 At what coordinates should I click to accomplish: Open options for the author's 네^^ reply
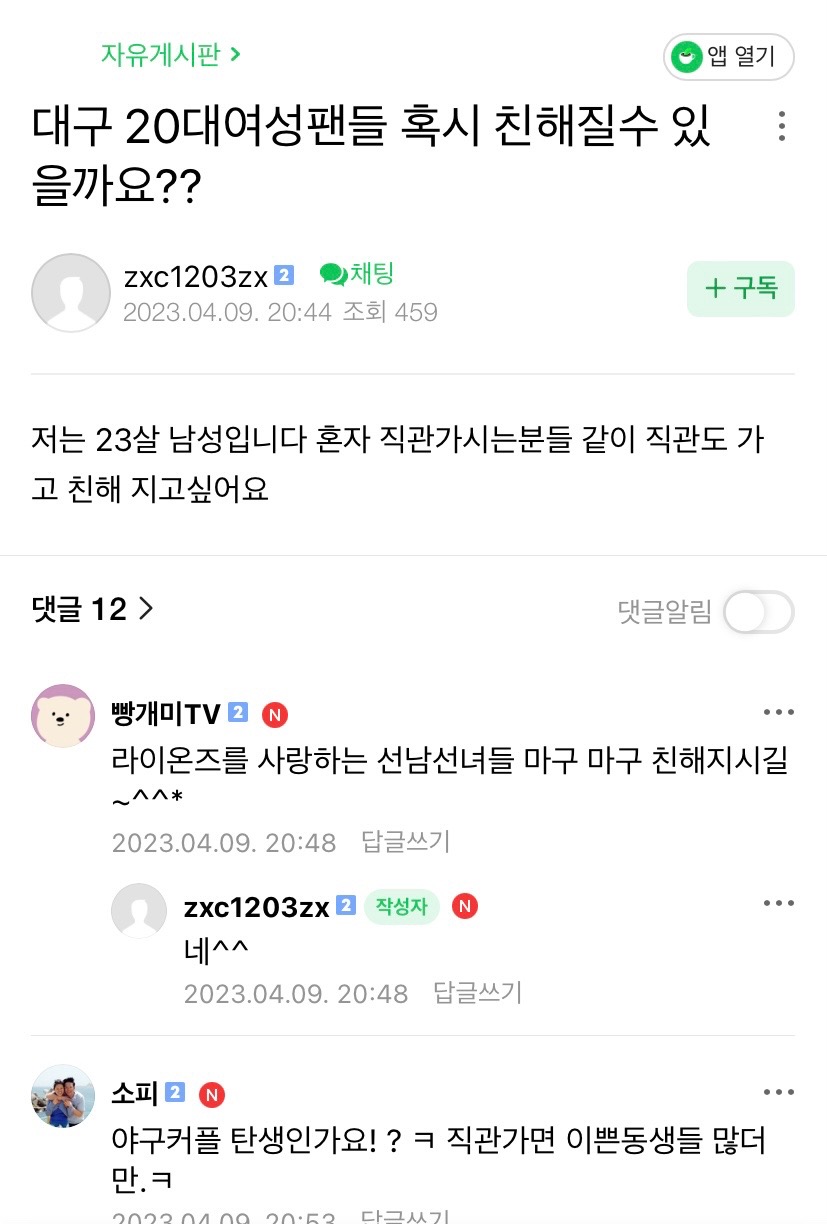tap(778, 903)
